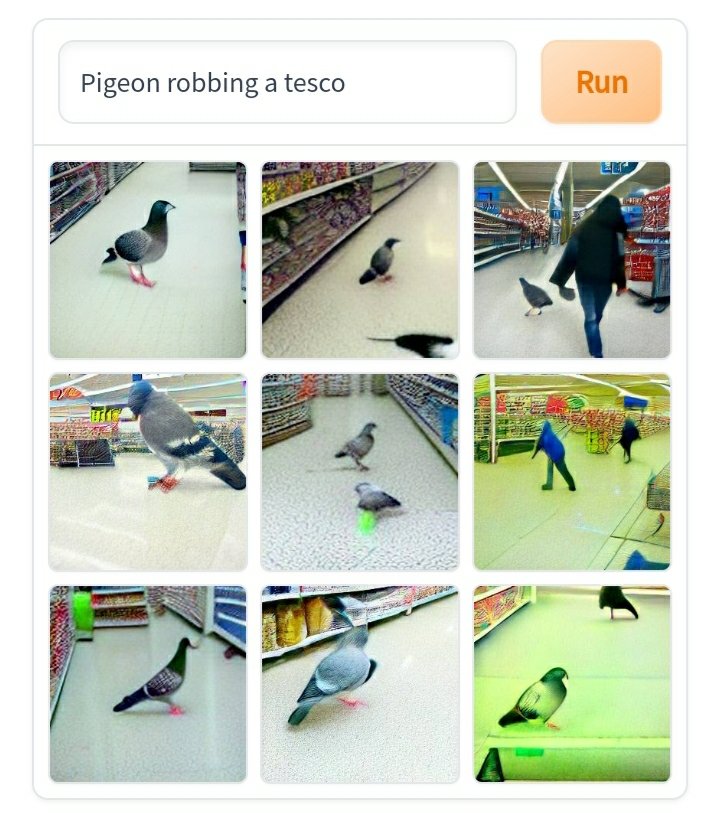The width and height of the screenshot is (719, 813).
Task: Open the image of pigeon with black blur below
Action: point(360,260)
